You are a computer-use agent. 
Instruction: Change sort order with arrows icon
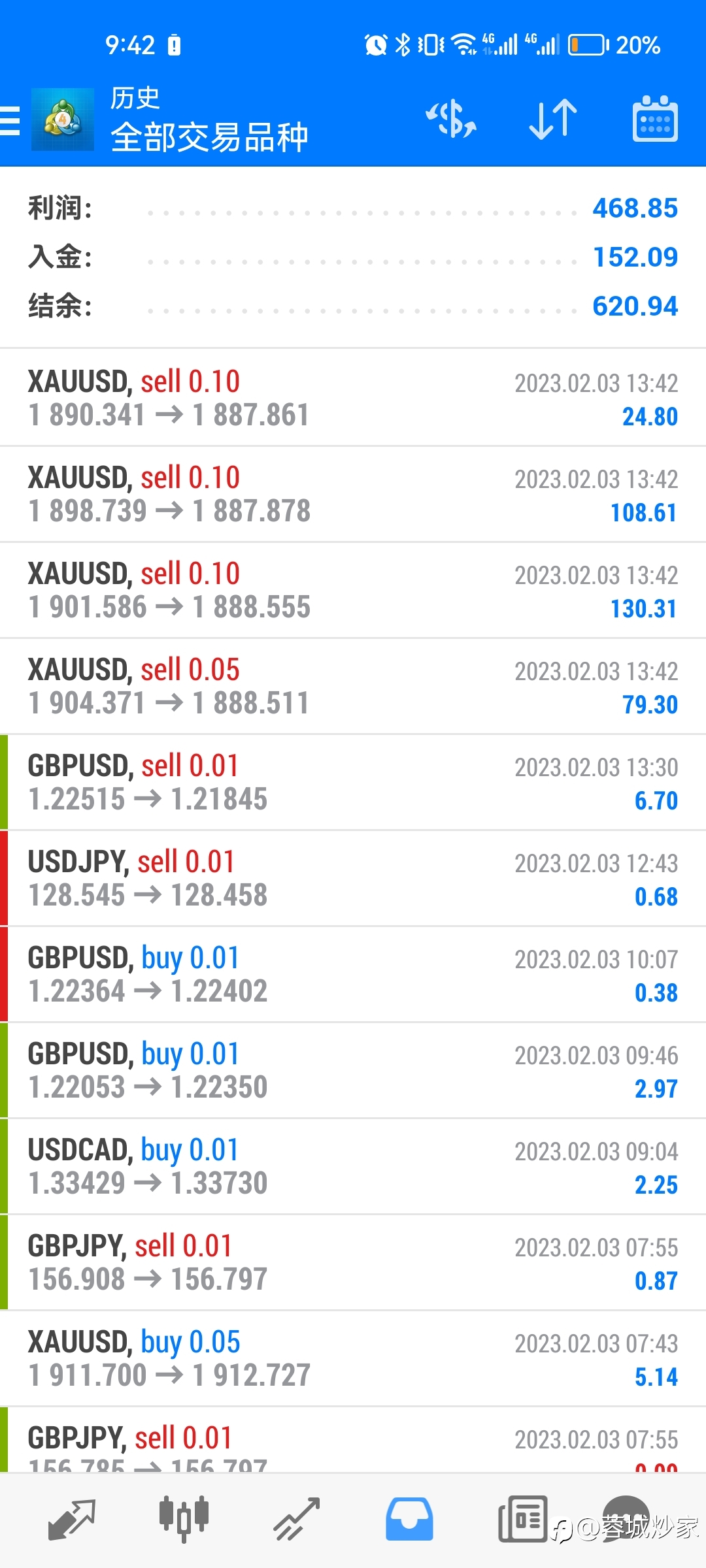coord(553,120)
